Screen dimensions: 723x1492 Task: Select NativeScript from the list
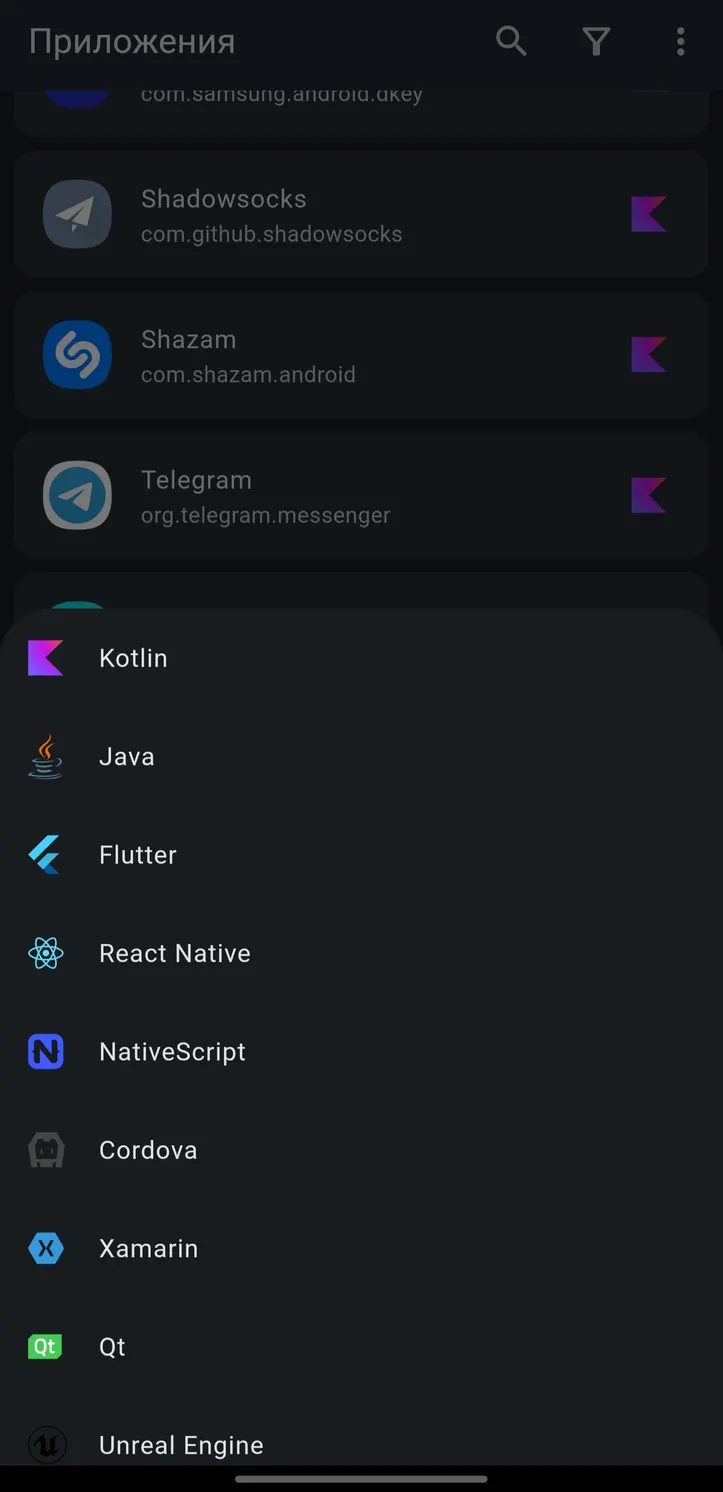[x=361, y=1051]
